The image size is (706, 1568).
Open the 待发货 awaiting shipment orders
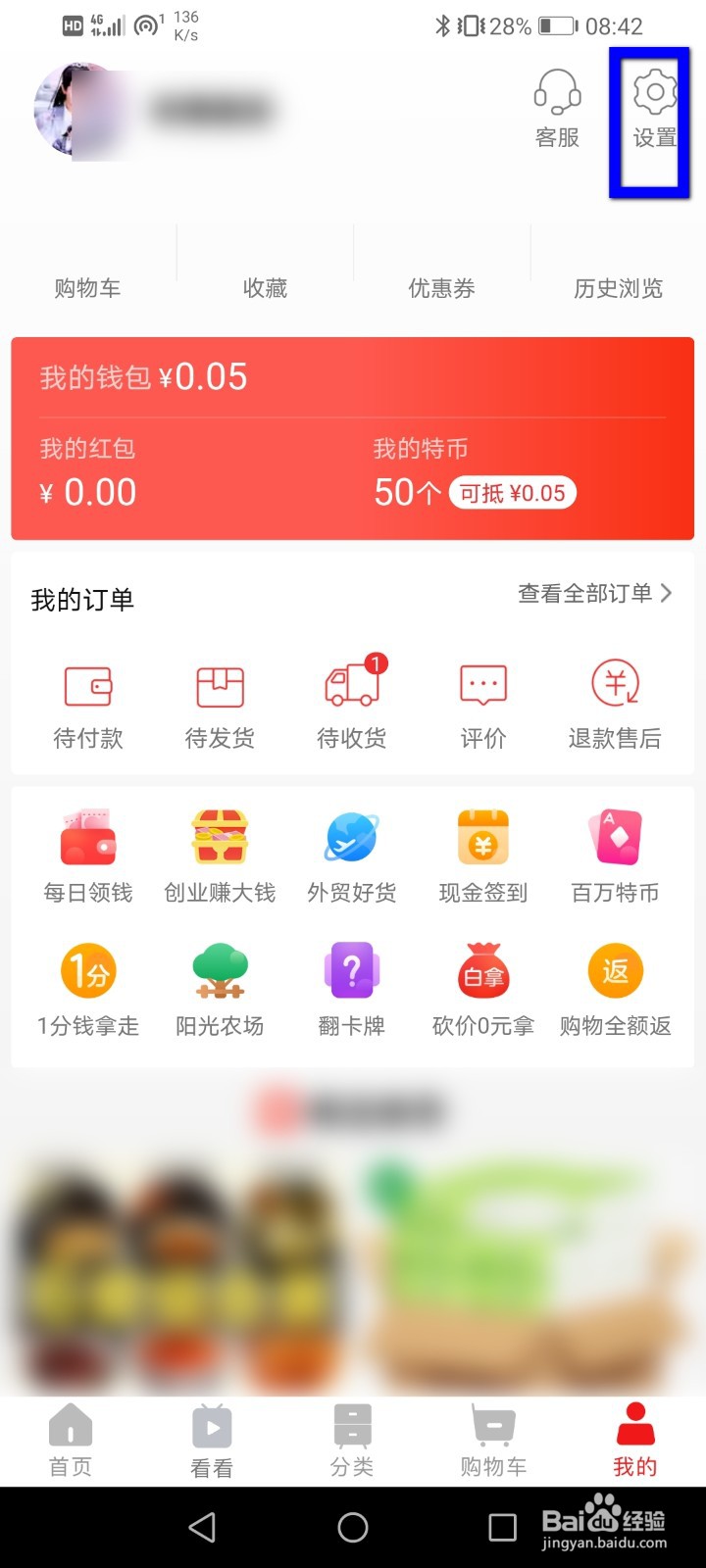click(220, 703)
